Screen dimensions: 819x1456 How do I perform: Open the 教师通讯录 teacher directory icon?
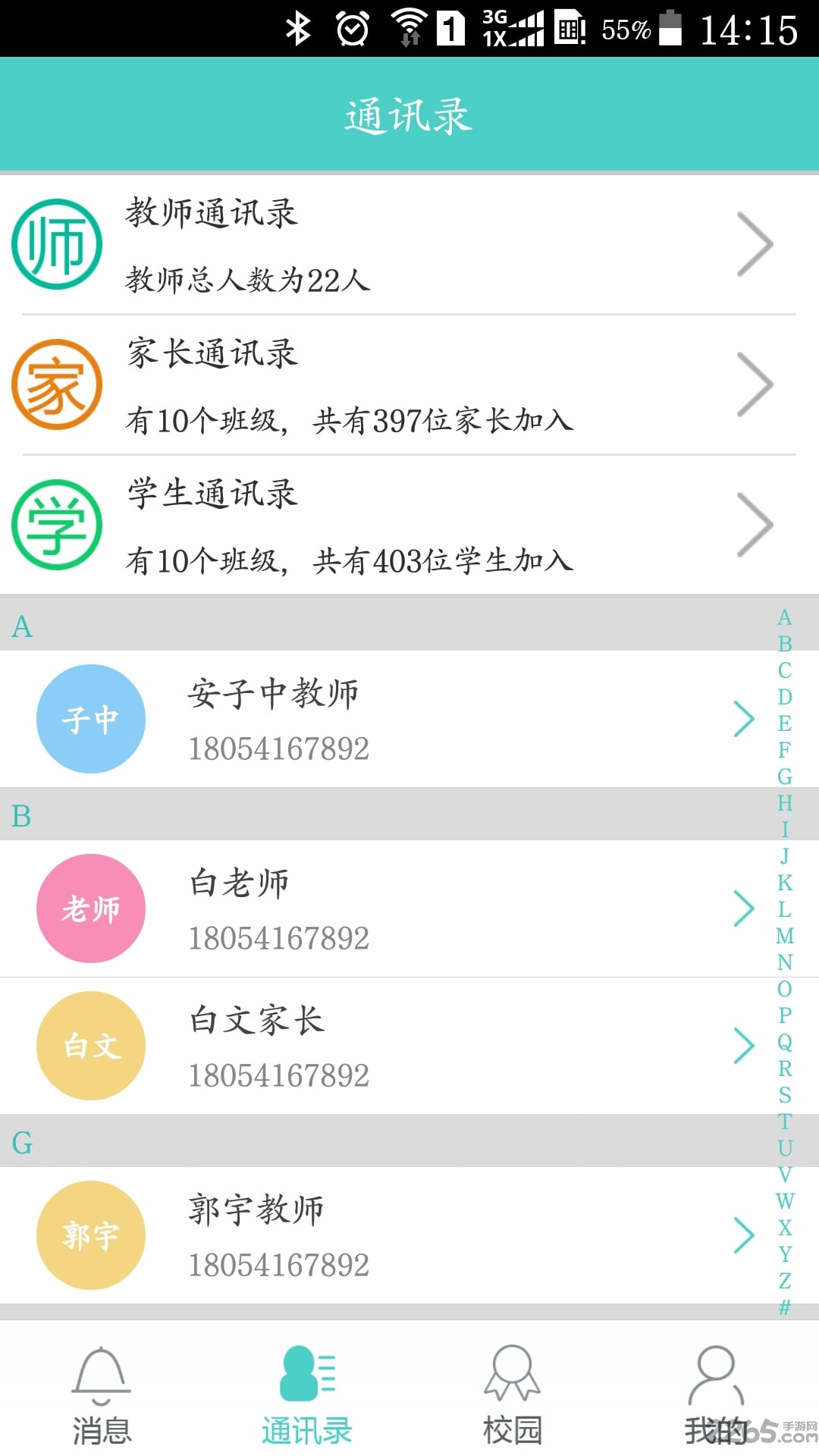click(56, 244)
